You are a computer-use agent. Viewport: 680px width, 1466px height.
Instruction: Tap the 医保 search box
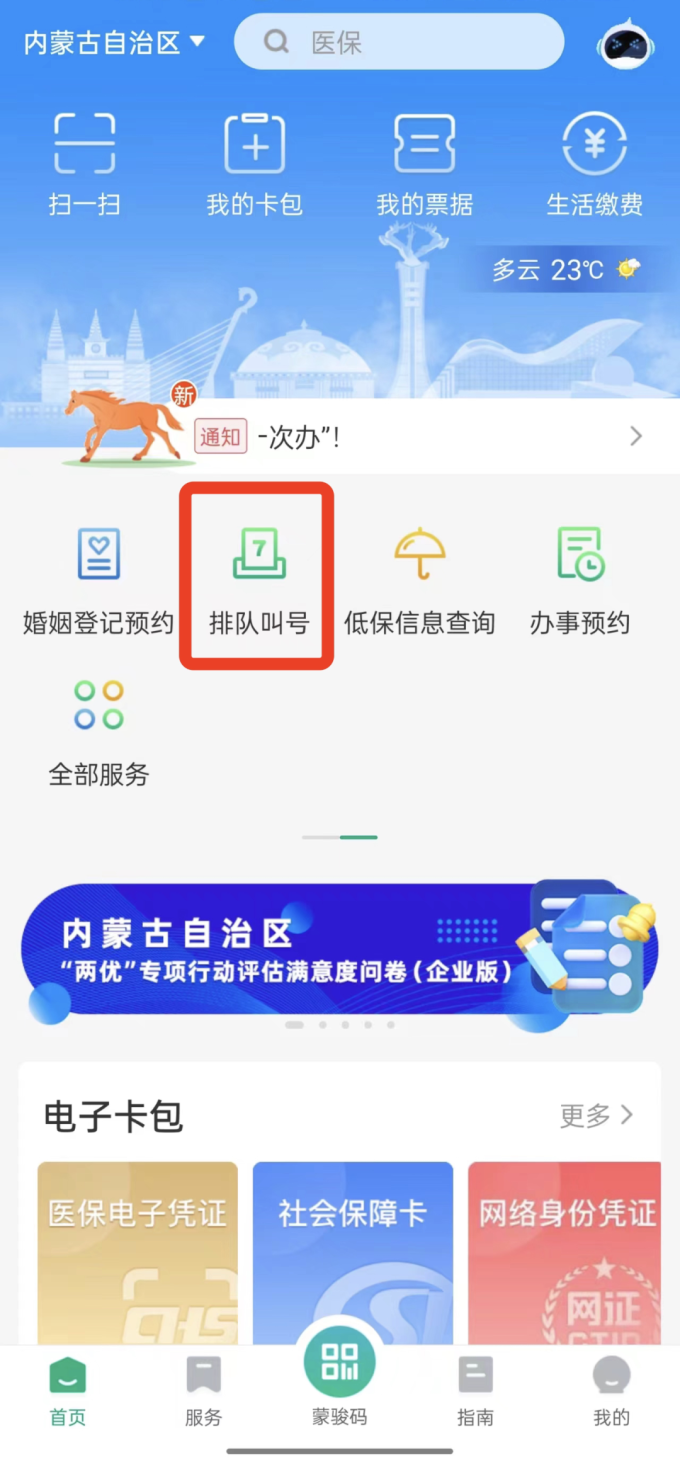pos(398,42)
